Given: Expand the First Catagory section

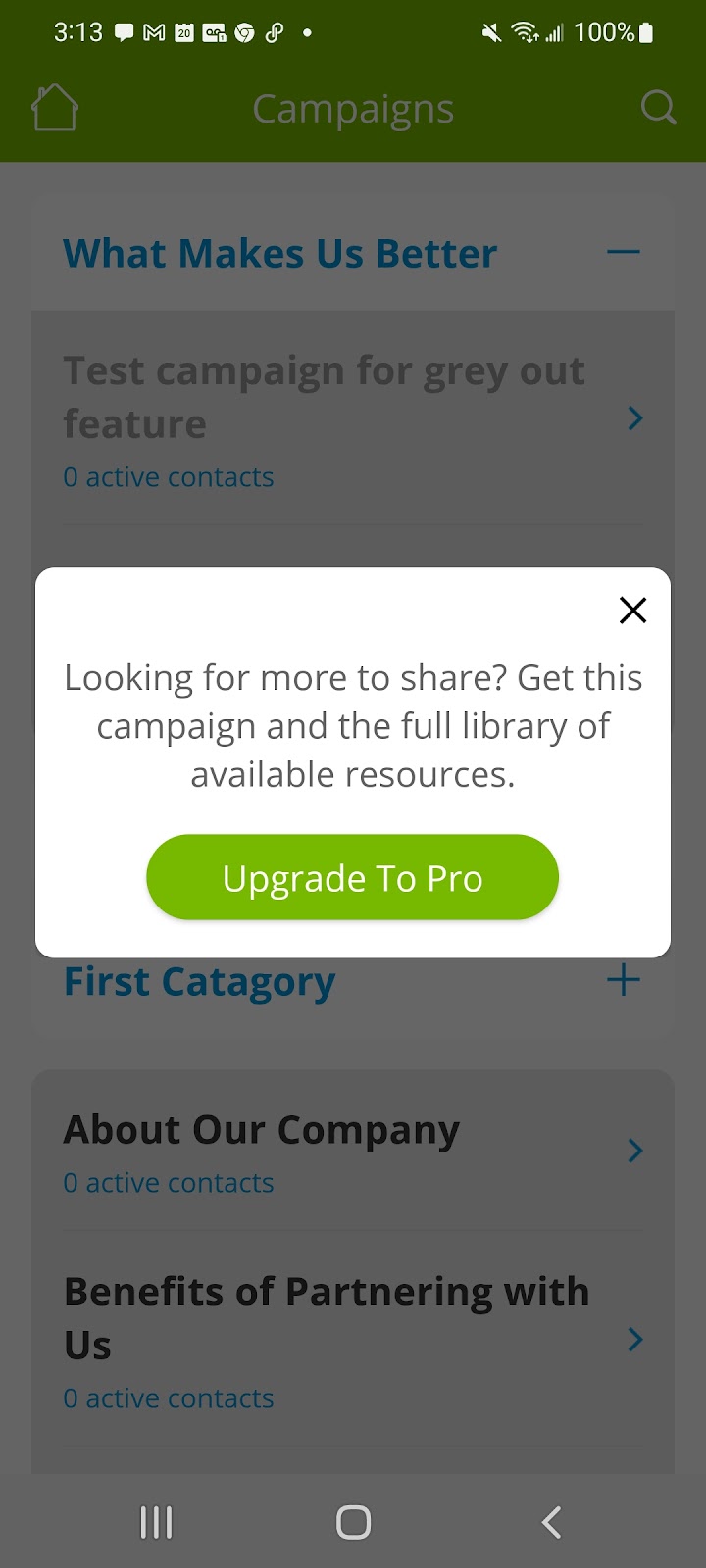Looking at the screenshot, I should [623, 980].
